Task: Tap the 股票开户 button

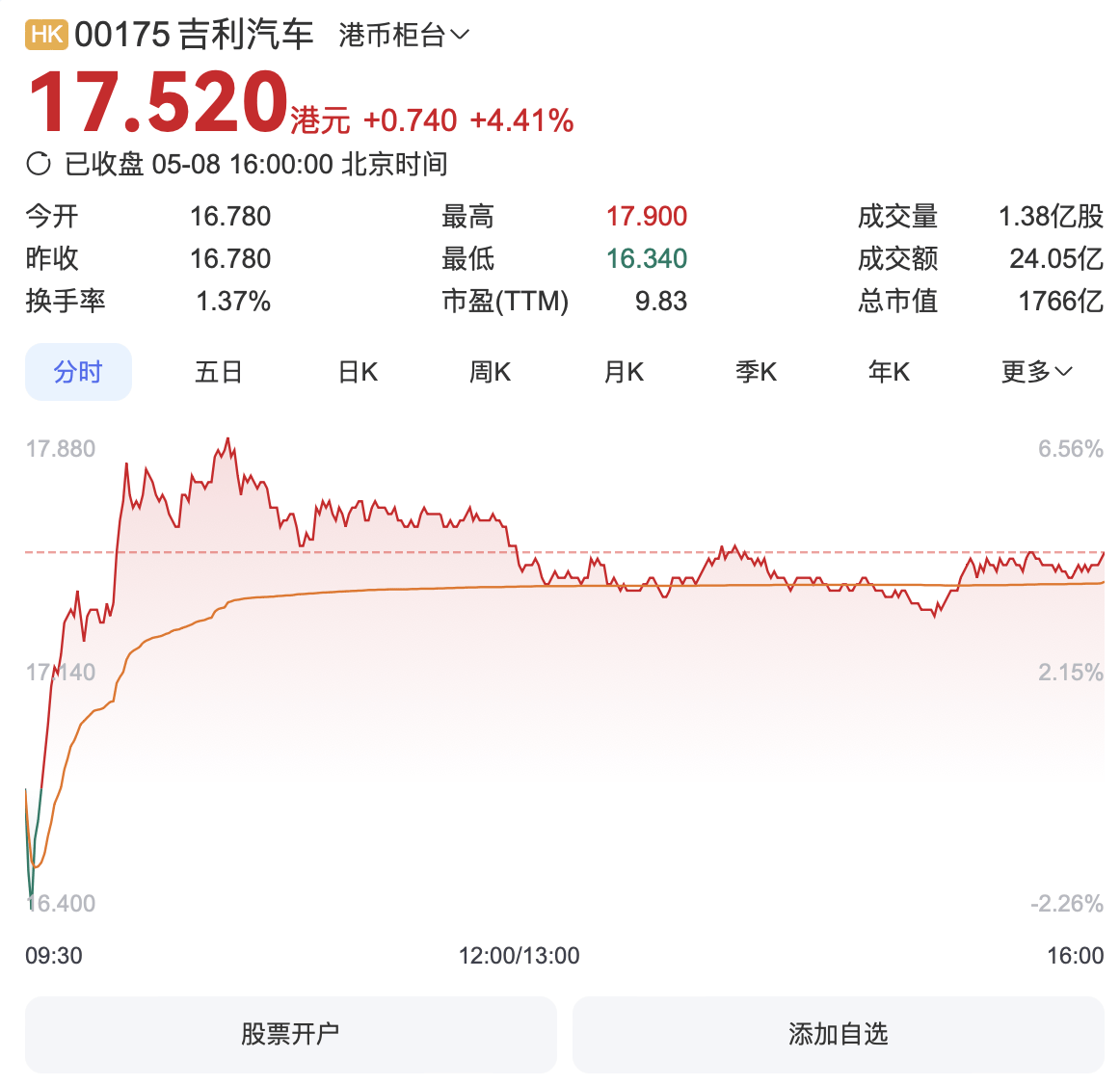Action: (290, 1034)
